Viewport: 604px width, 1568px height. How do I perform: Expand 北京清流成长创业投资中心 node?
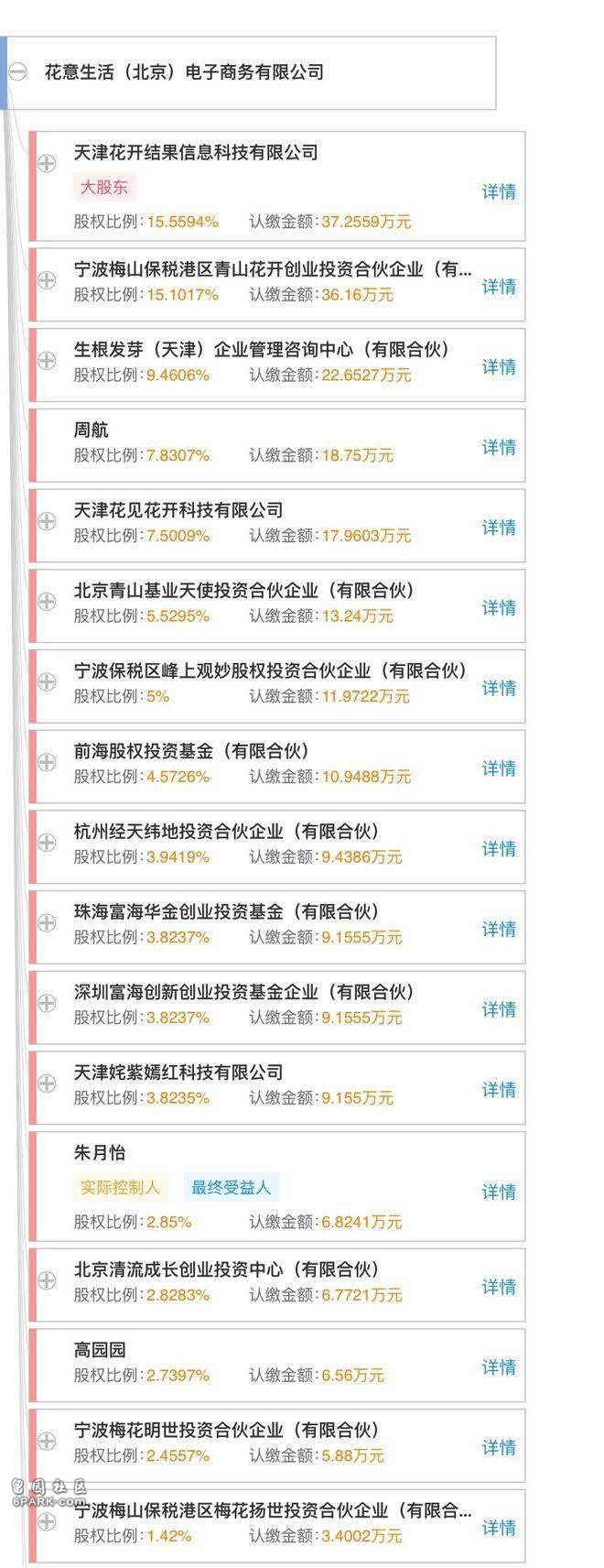47,1280
